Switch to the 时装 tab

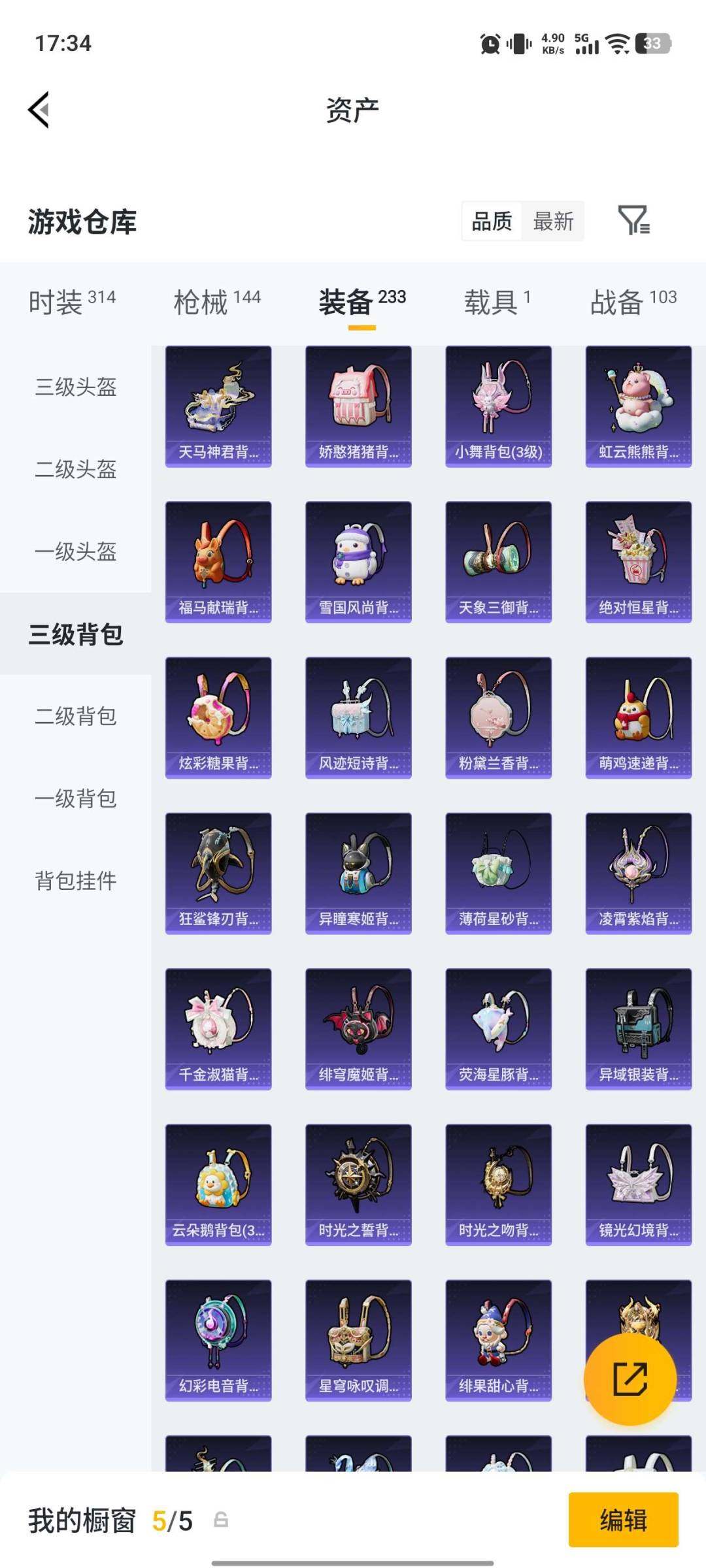point(72,302)
